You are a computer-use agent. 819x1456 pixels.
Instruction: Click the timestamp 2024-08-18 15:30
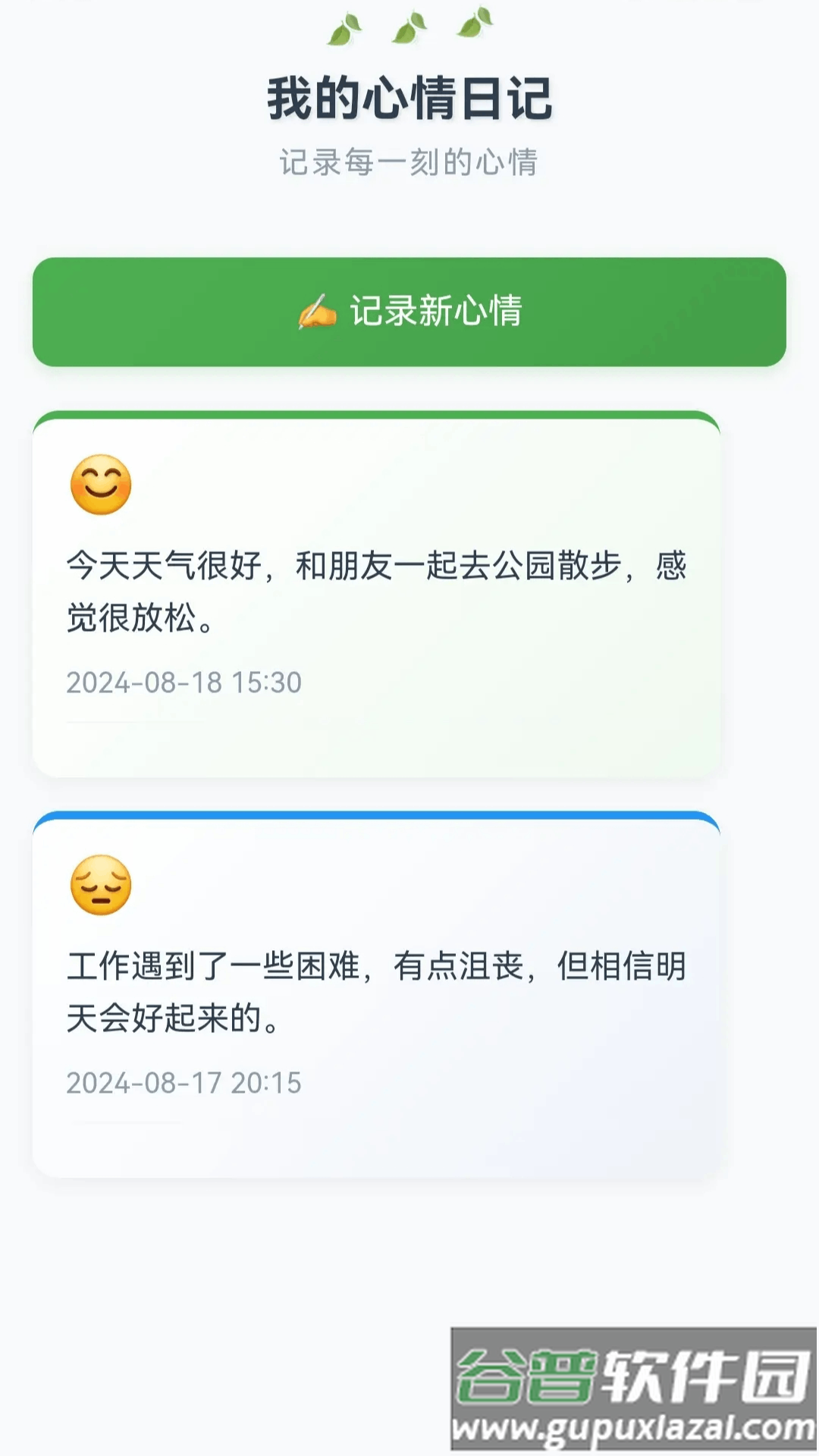coord(184,682)
